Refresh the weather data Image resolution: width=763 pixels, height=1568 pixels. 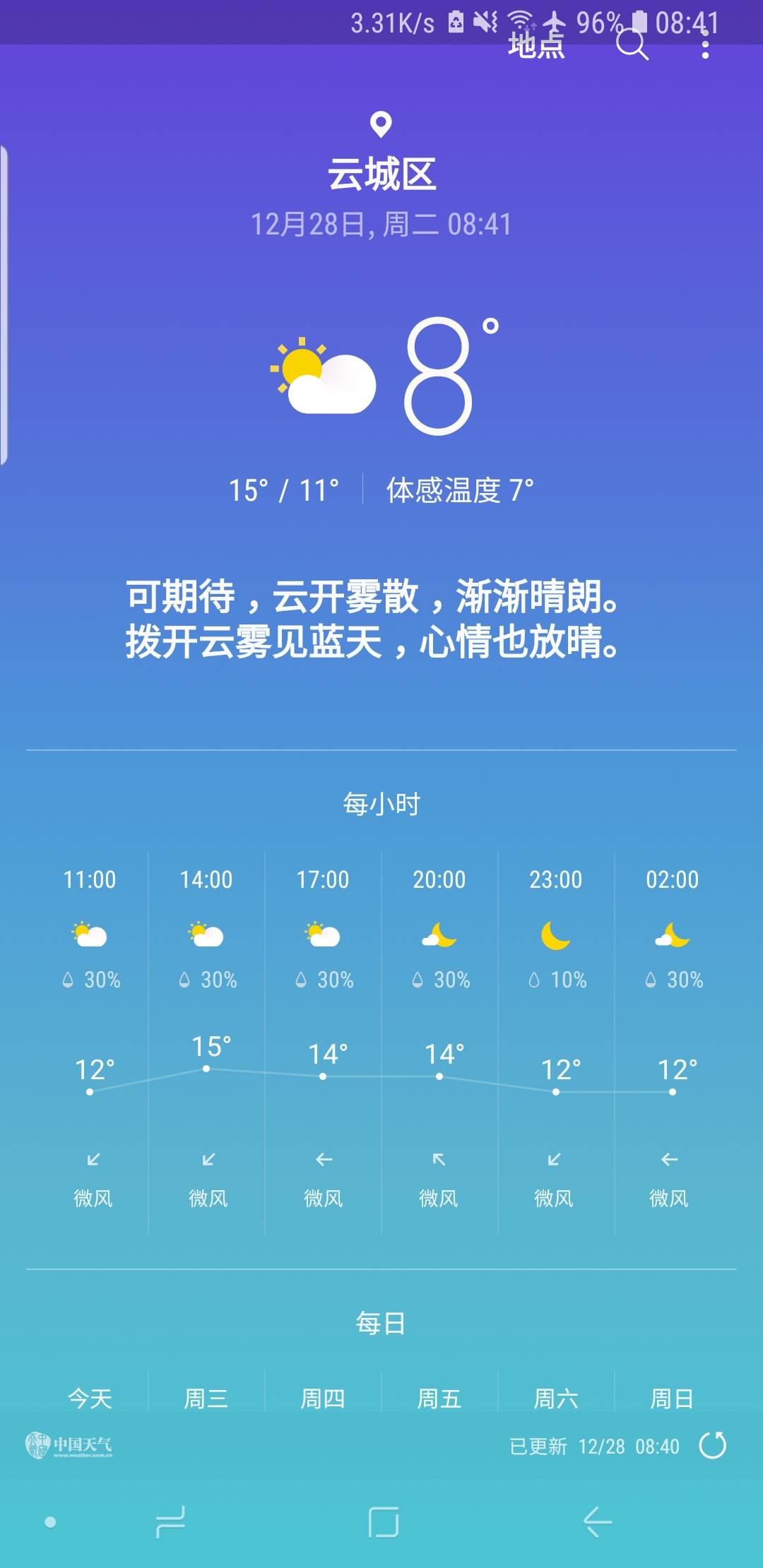tap(712, 1445)
